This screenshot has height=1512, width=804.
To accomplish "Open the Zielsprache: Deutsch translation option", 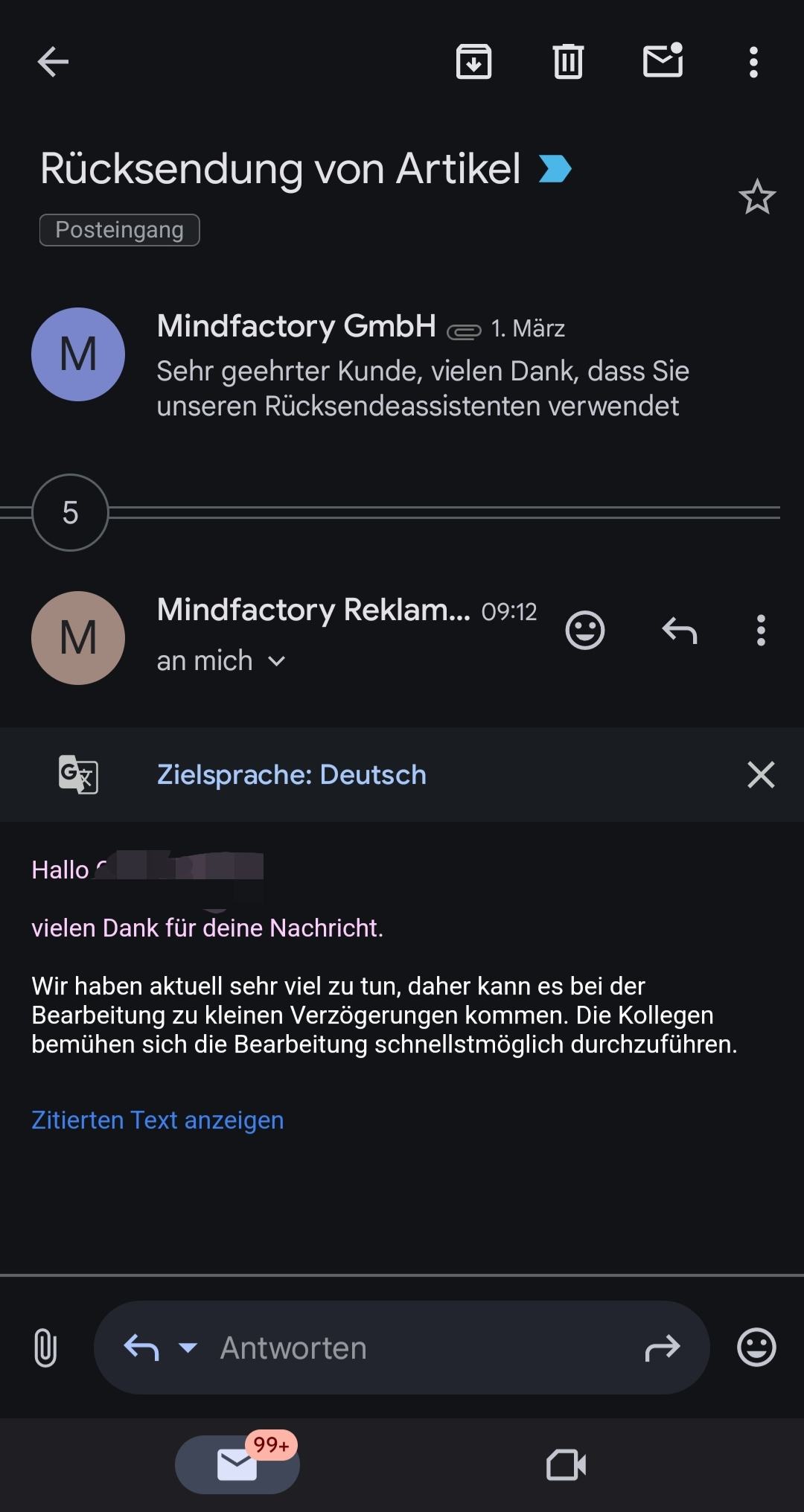I will tap(291, 775).
